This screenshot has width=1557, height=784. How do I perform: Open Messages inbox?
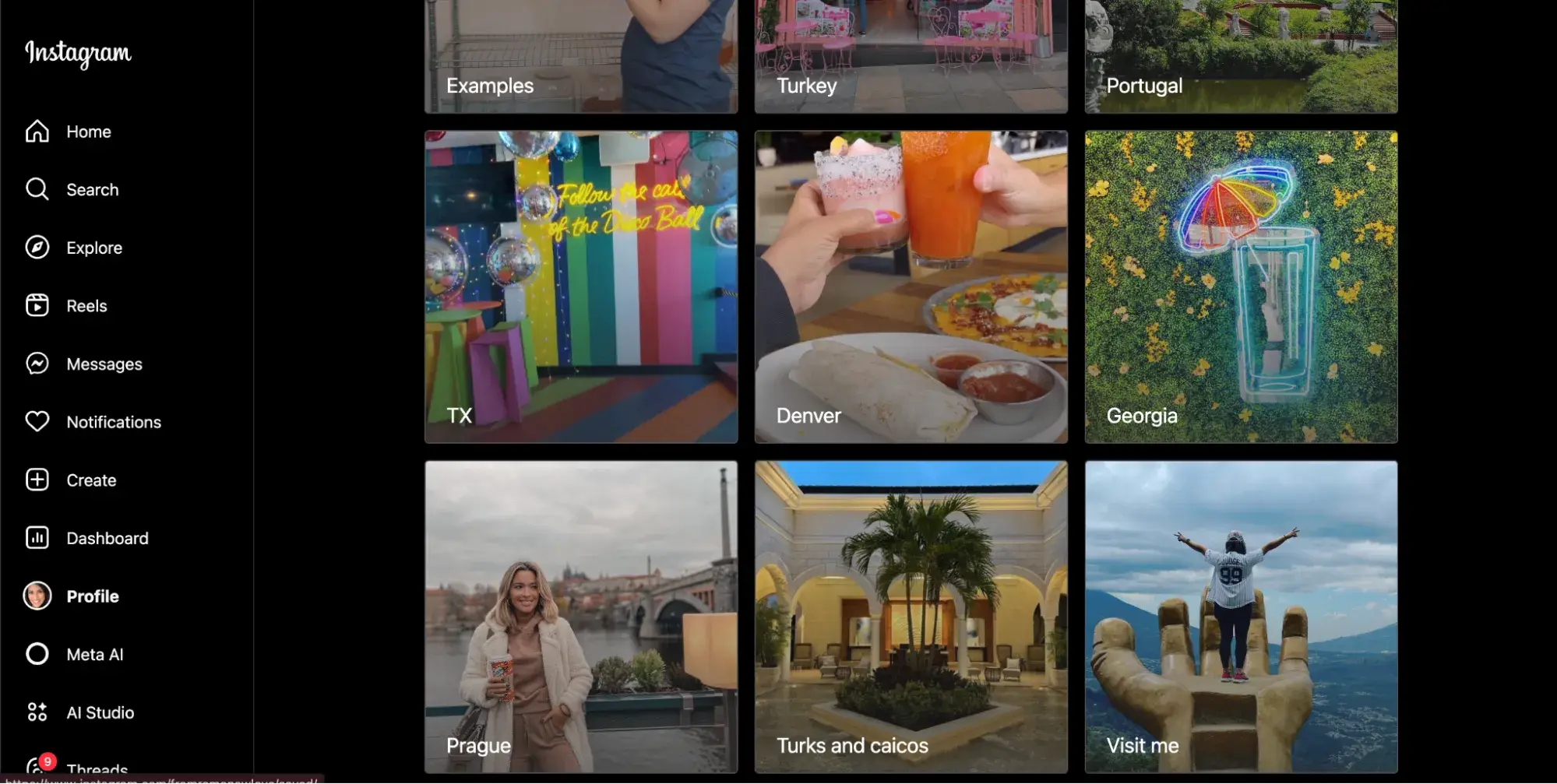pos(104,364)
